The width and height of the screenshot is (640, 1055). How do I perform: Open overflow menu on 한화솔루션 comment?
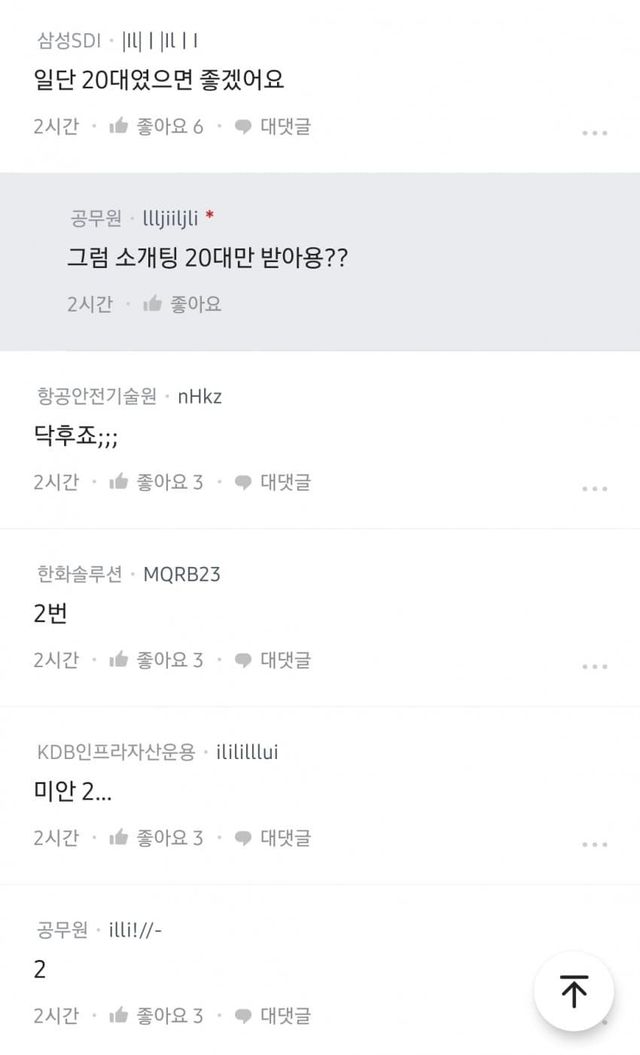(594, 667)
